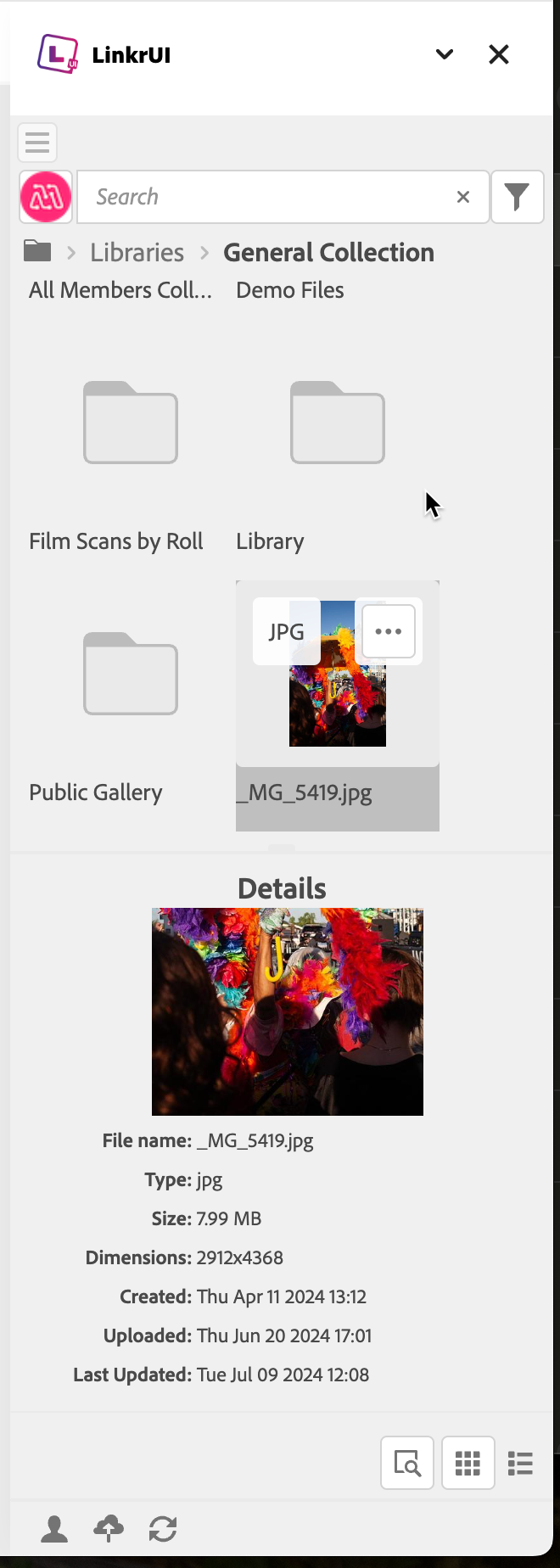Close the LinkrUI panel
This screenshot has height=1568, width=560.
point(499,54)
